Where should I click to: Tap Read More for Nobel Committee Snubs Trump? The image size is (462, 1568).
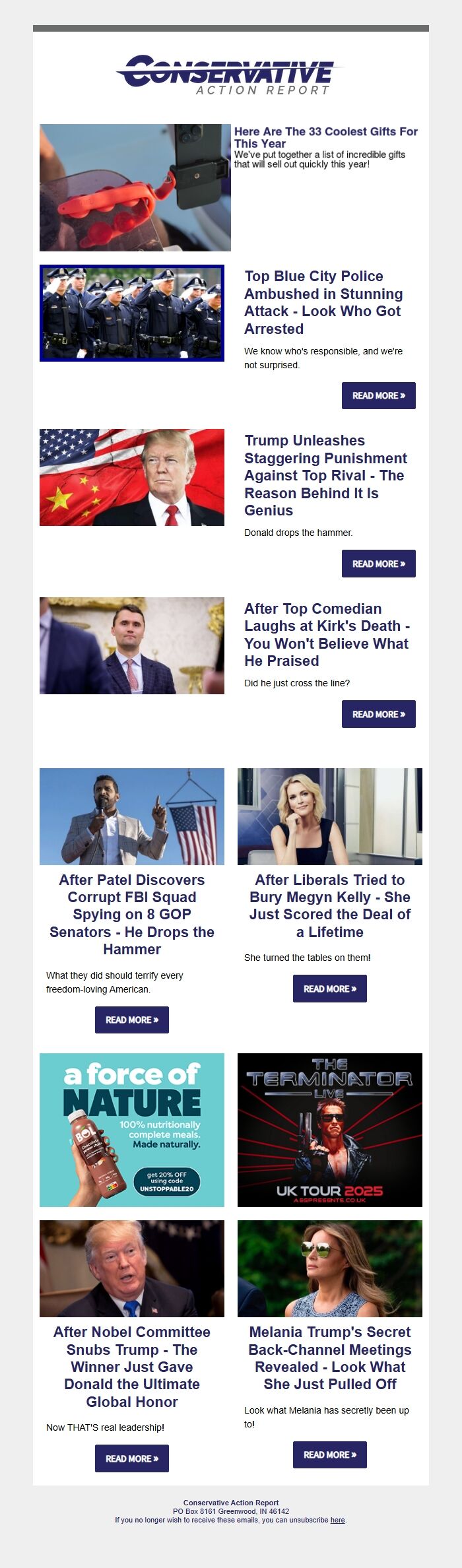click(132, 1458)
